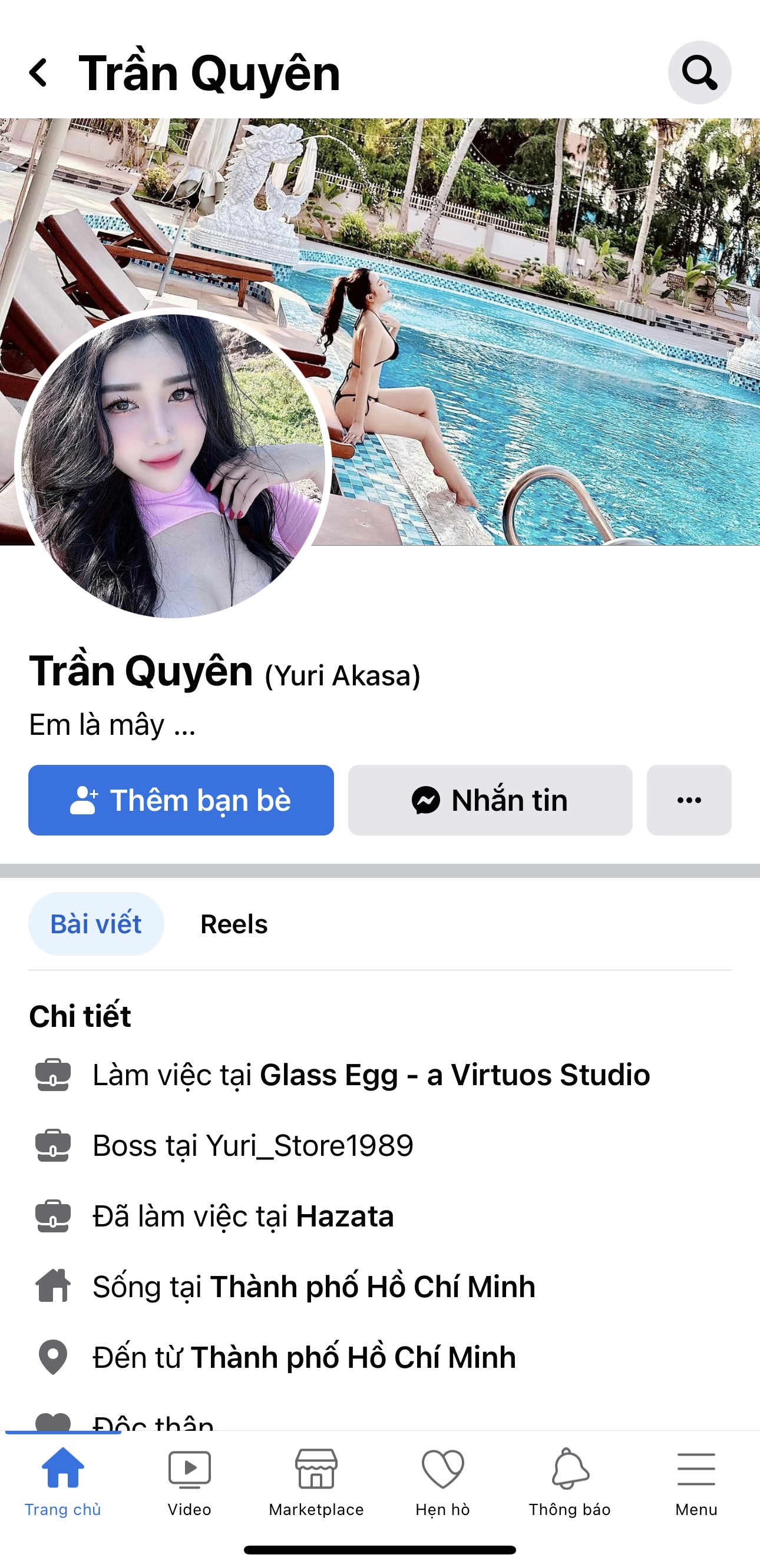
Task: View the circular profile picture
Action: [x=173, y=466]
